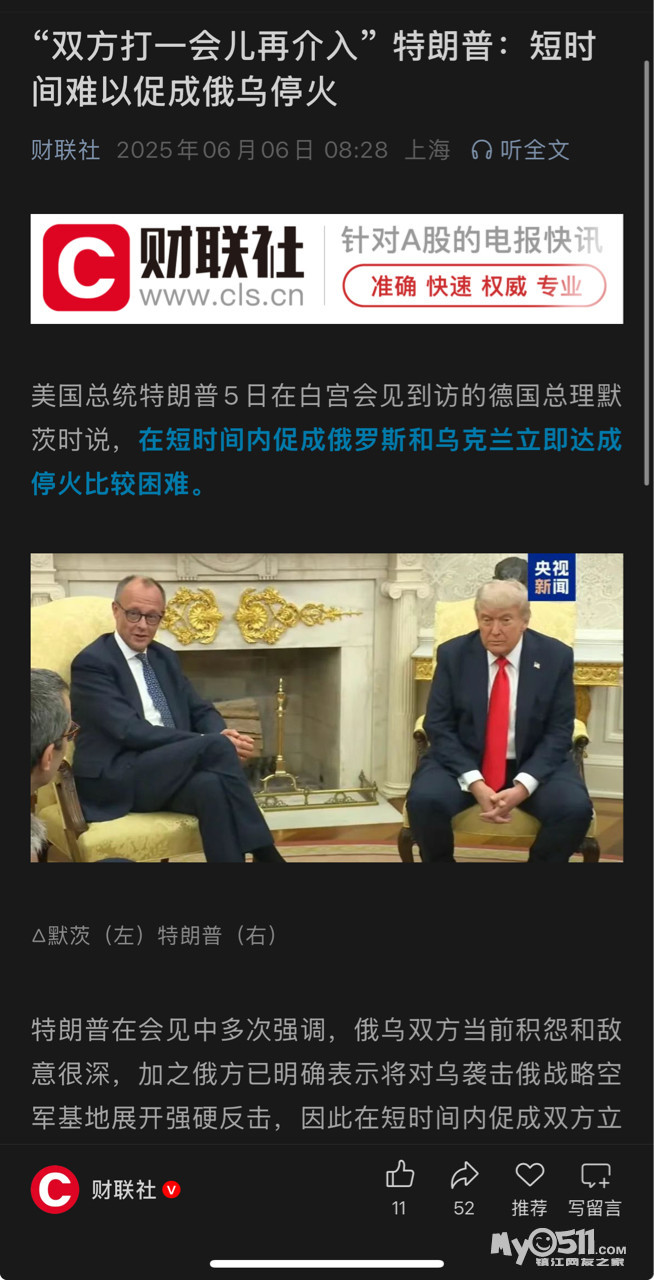Tap 听全文 to listen to the article

click(x=520, y=150)
